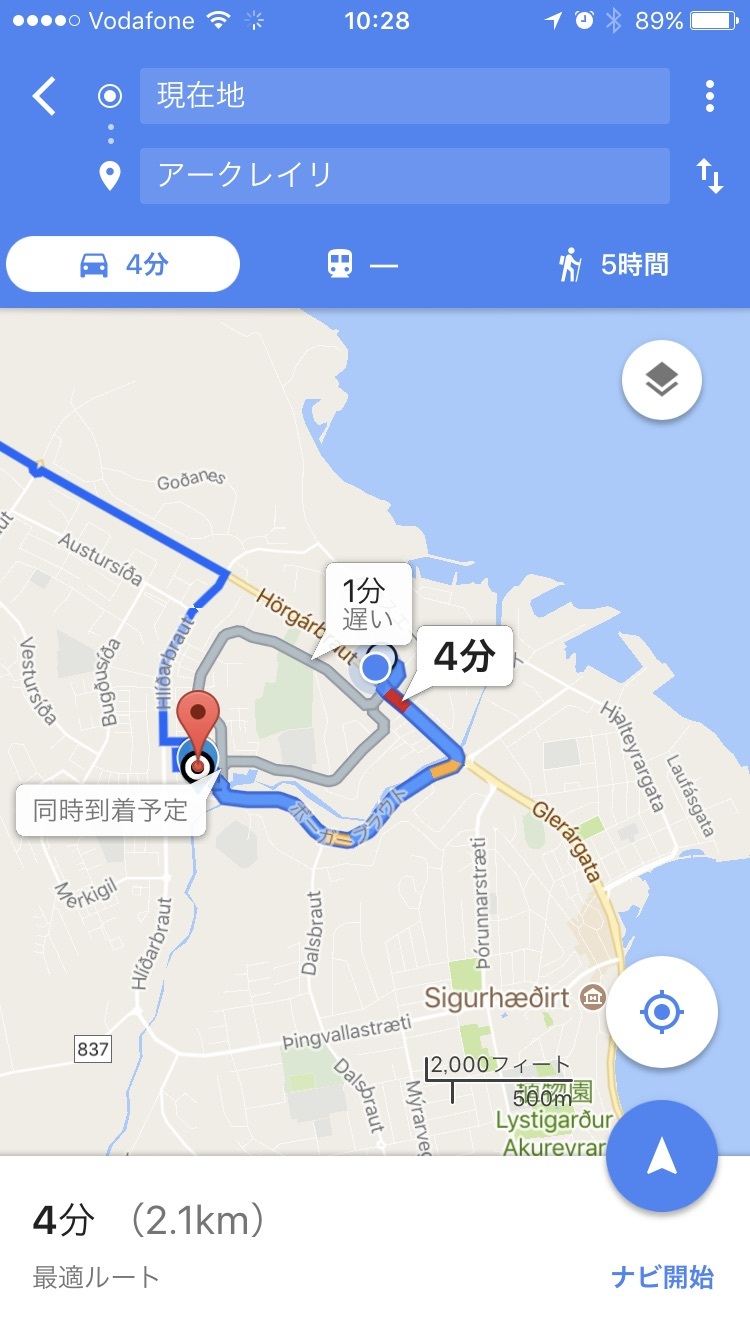Screen dimensions: 750x1334
Task: Edit the アークレイリ destination field
Action: [x=404, y=176]
